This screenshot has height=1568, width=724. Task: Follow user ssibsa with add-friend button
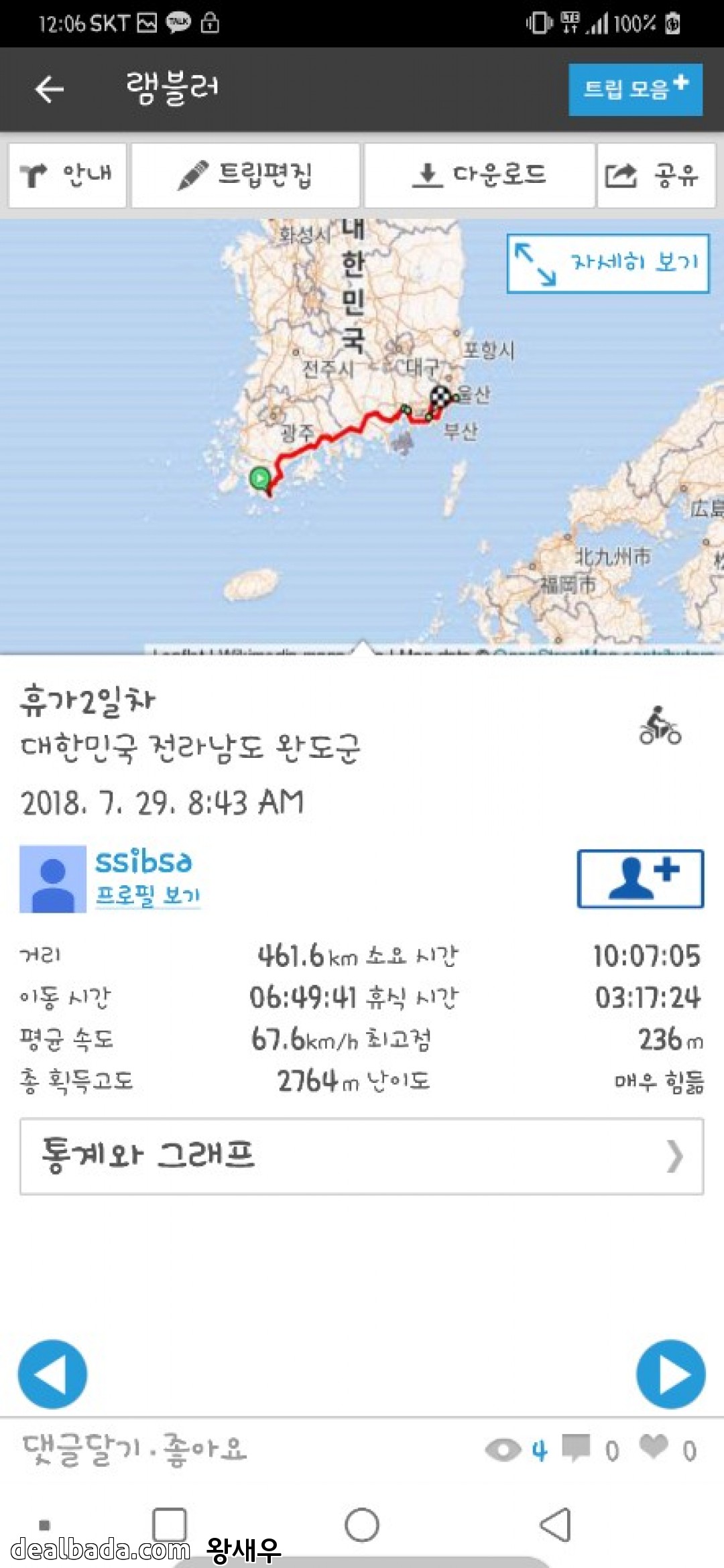pos(640,878)
